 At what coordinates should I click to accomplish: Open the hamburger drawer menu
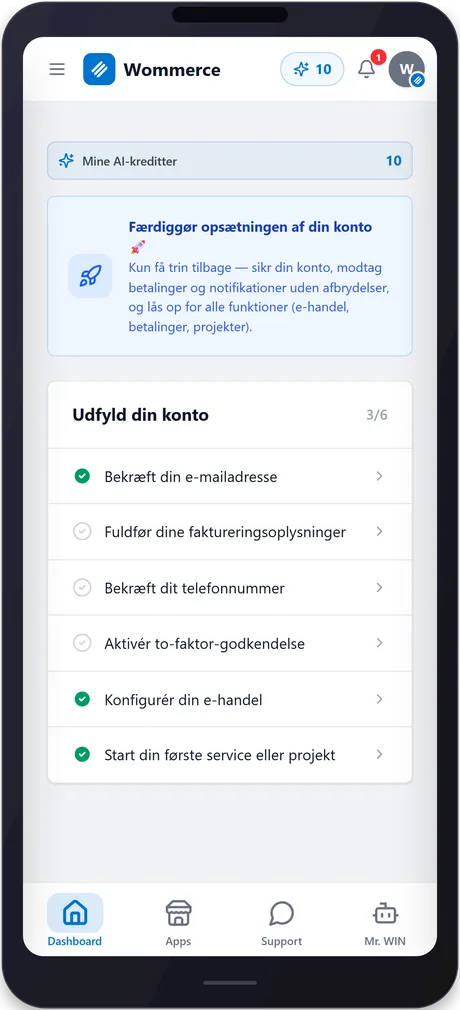[x=57, y=70]
